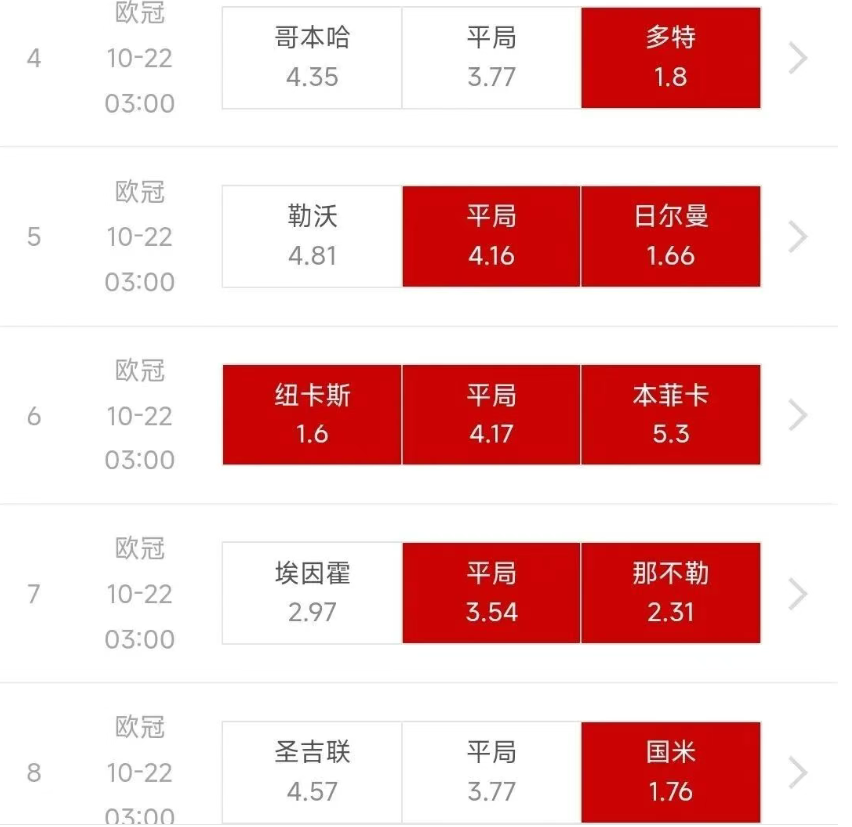Tap 日尔曼 win at odds 1.66
Screen dimensions: 852x827
click(670, 237)
